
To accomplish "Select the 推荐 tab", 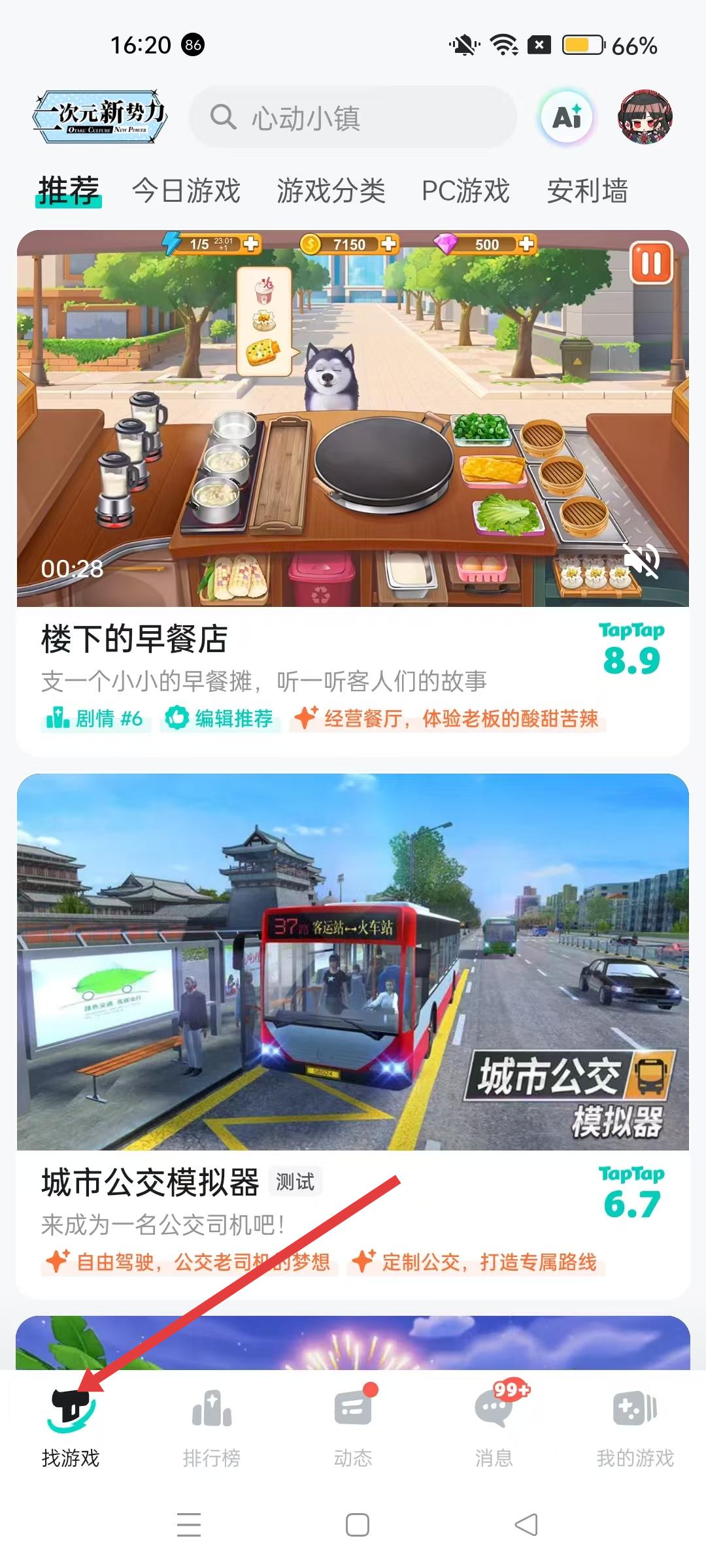I will [x=69, y=191].
